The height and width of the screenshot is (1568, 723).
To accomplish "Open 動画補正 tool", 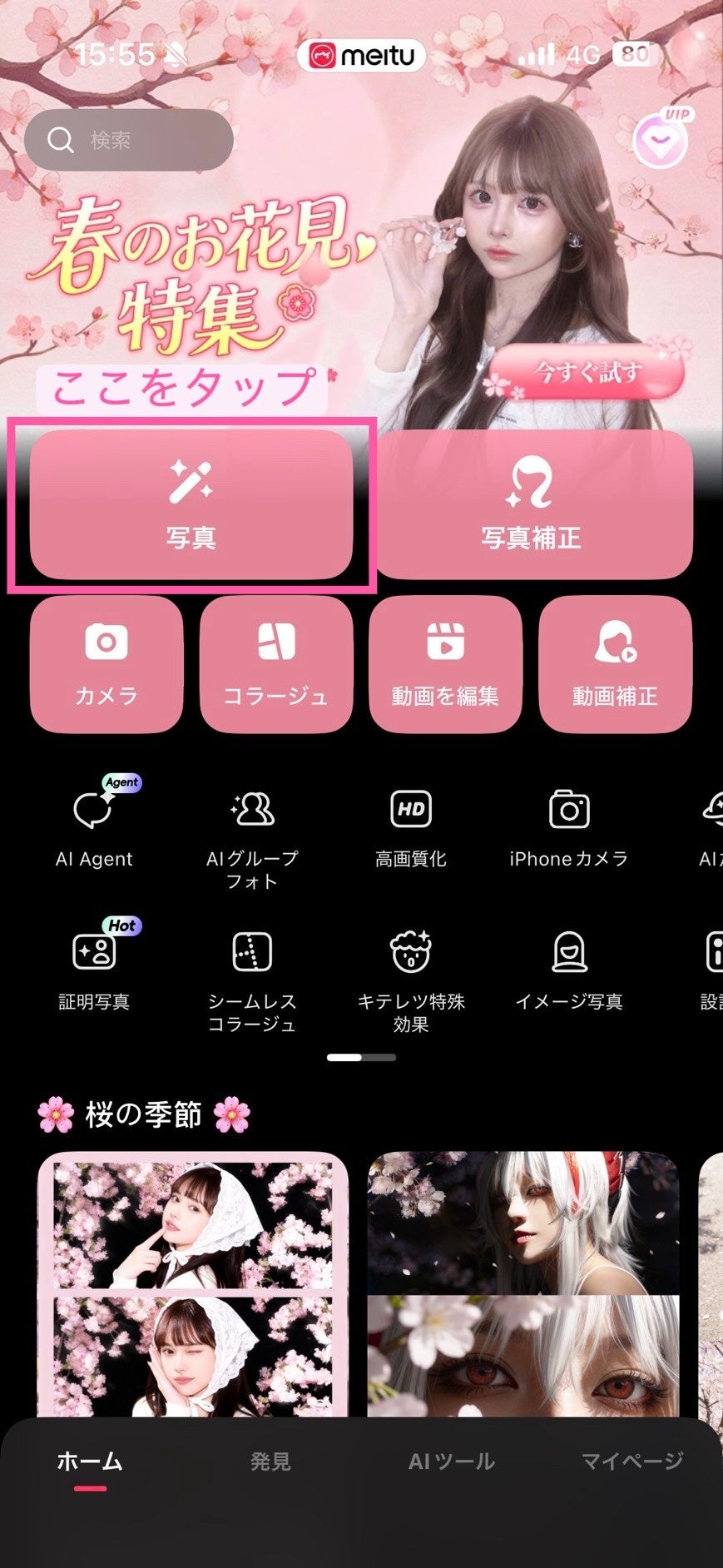I will [x=615, y=663].
